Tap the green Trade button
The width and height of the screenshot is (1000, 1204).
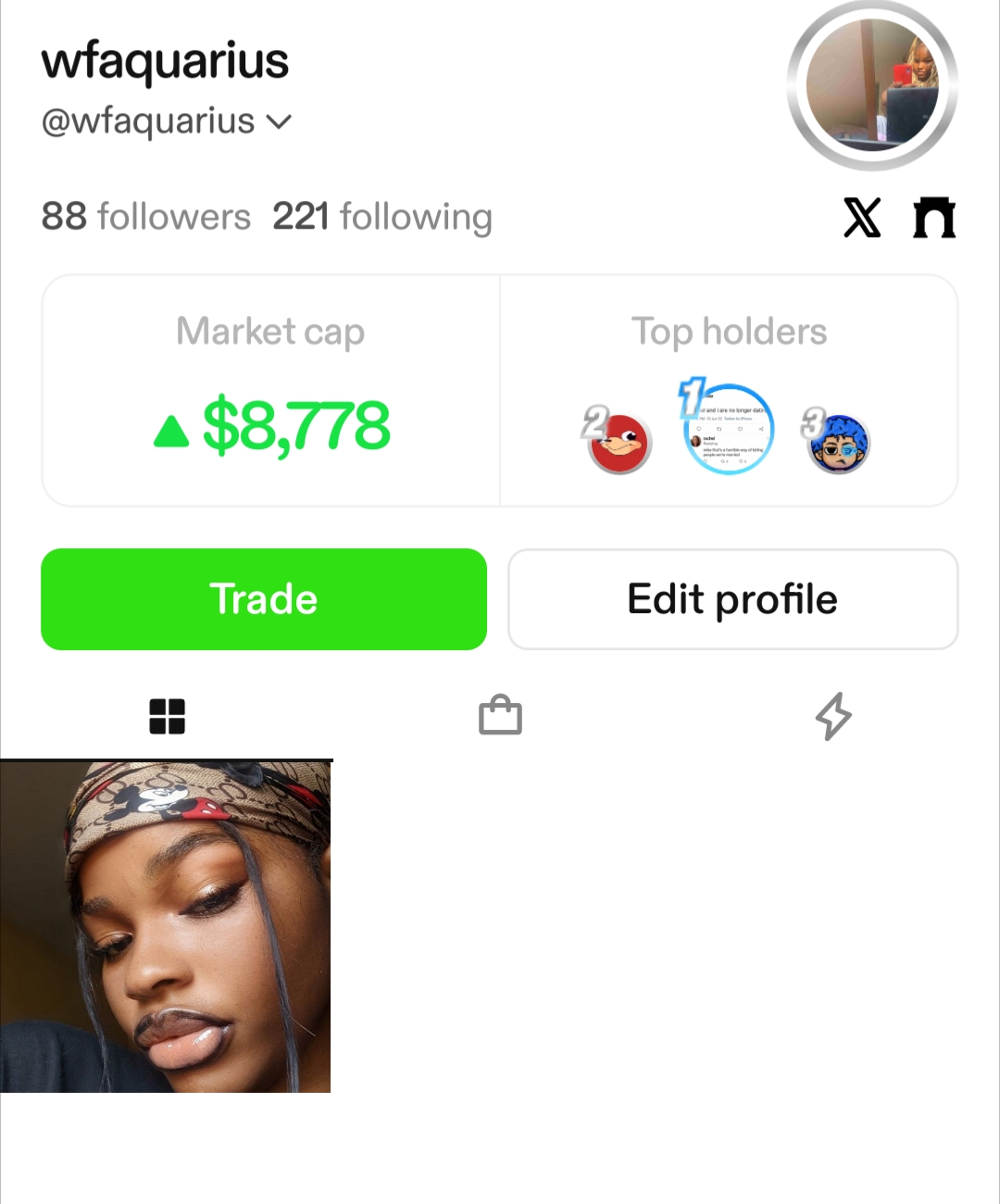click(264, 599)
